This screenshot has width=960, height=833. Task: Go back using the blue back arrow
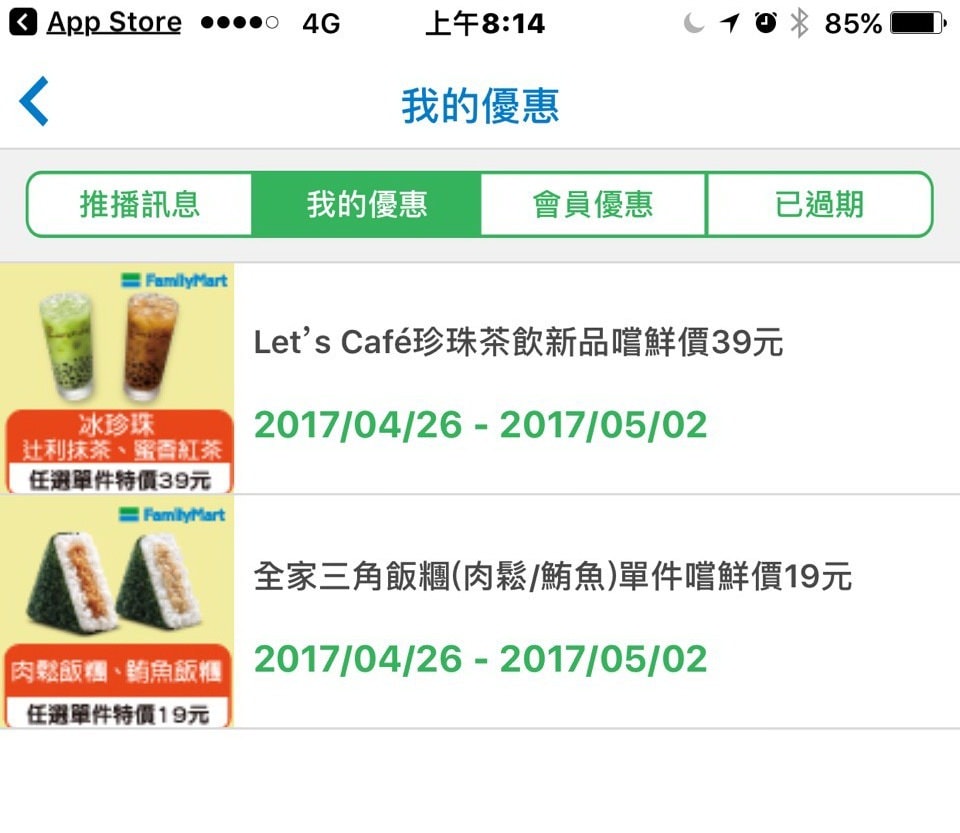[x=34, y=104]
